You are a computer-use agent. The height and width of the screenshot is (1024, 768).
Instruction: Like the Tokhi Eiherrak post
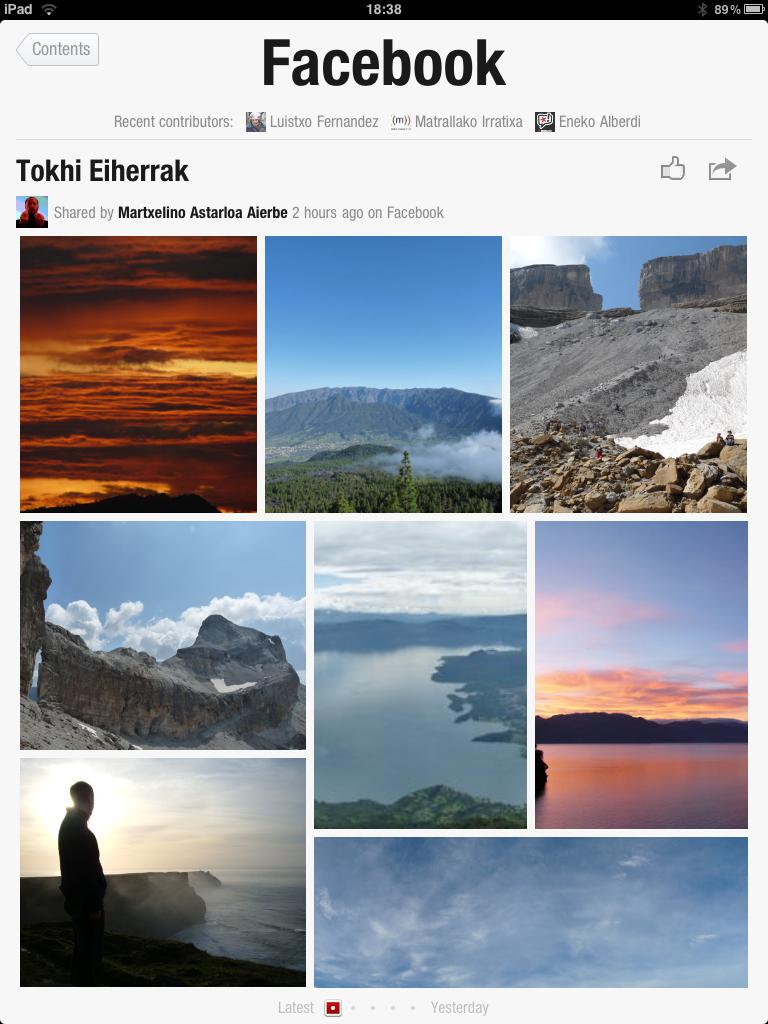[673, 169]
